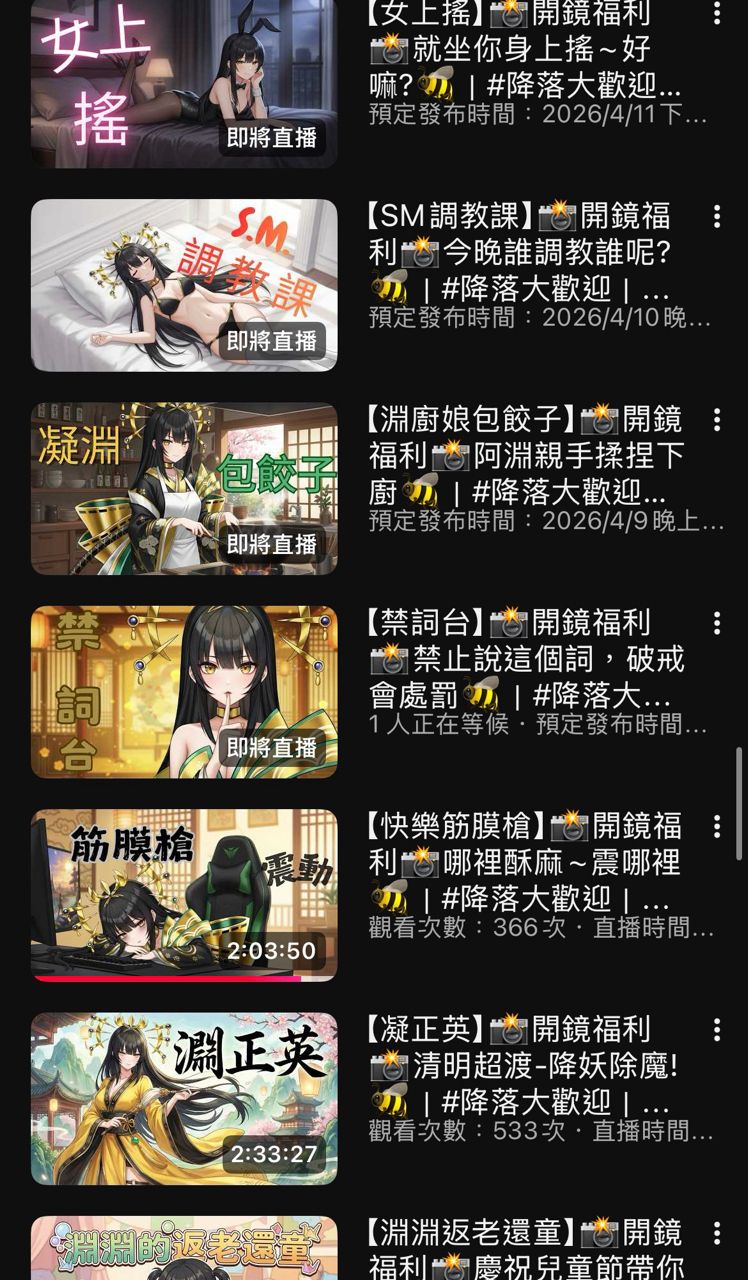Open the 女上搖 upcoming stream thumbnail

184,84
